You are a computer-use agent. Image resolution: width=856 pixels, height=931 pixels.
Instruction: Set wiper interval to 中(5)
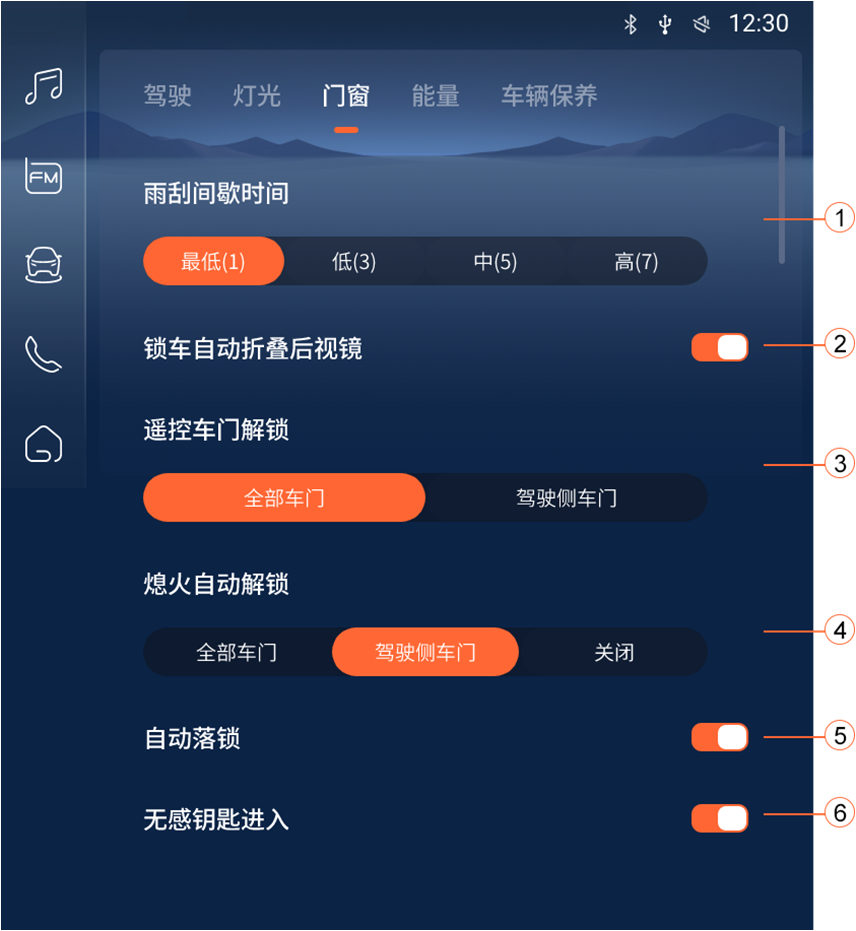pos(495,262)
